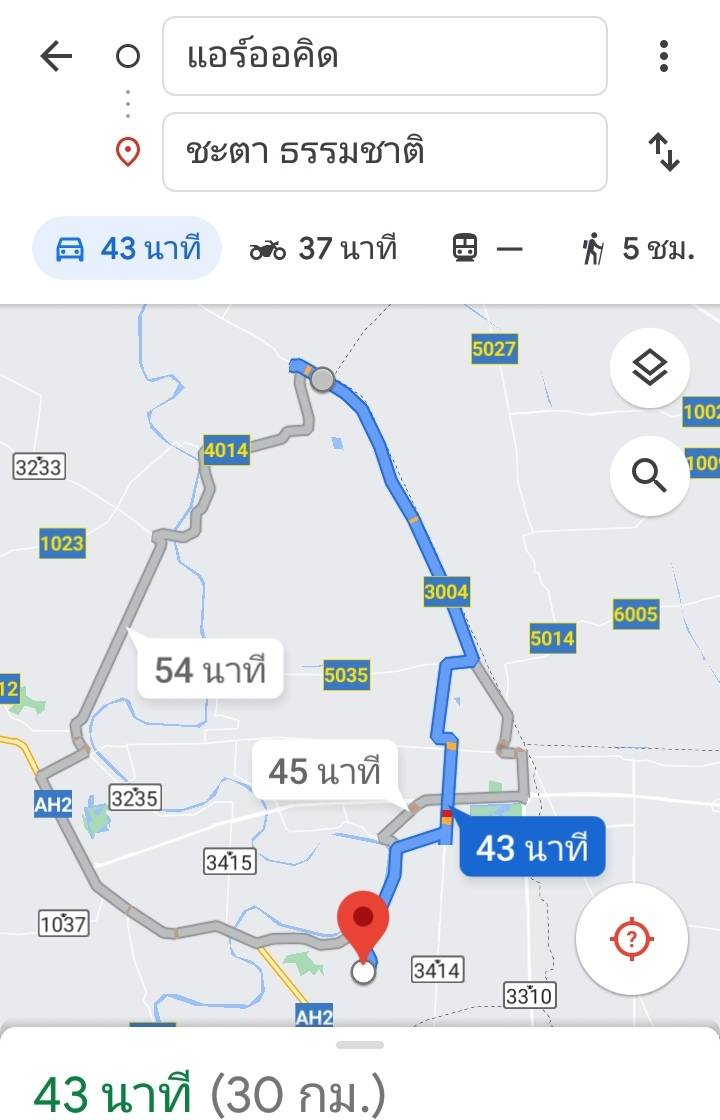Search along the route
Viewport: 720px width, 1120px height.
tap(650, 476)
